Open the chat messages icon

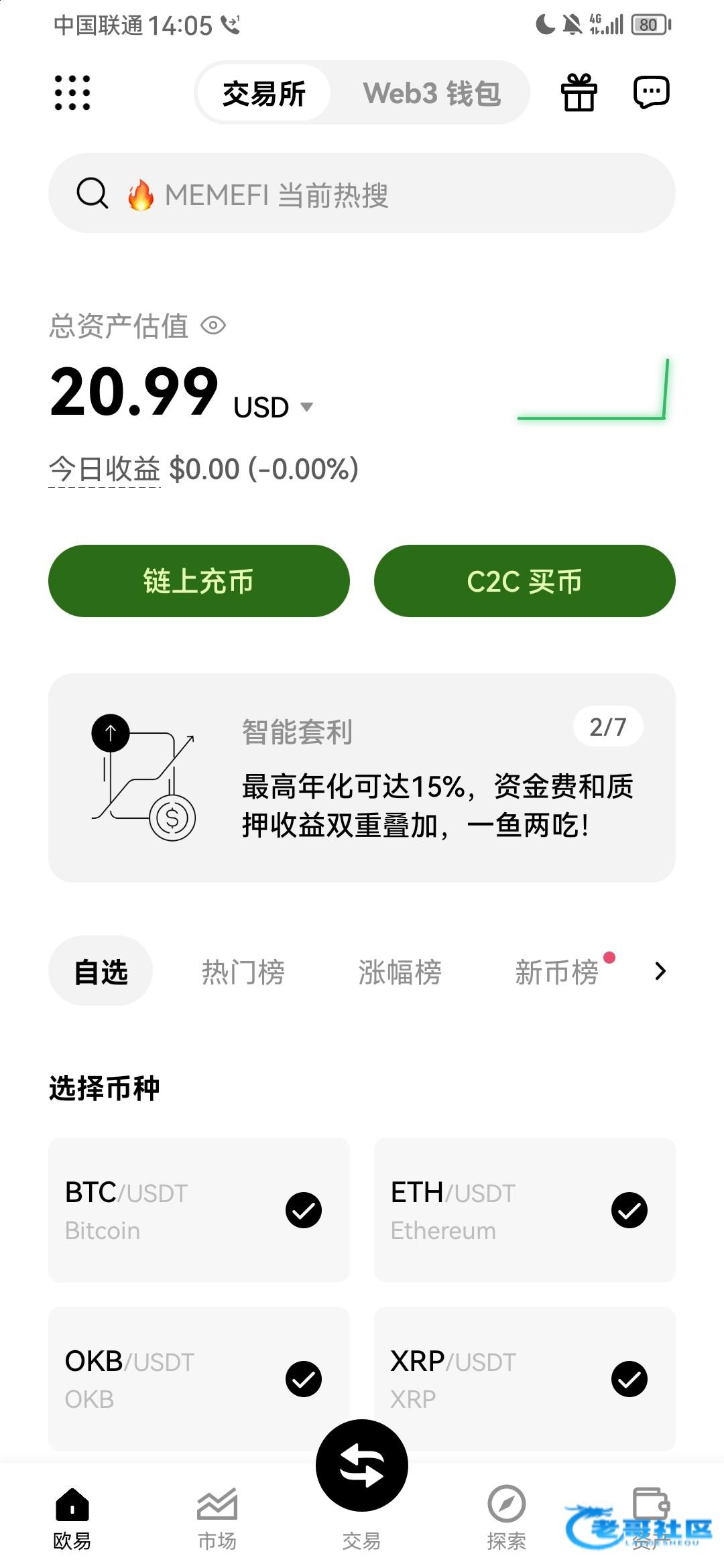pos(651,92)
